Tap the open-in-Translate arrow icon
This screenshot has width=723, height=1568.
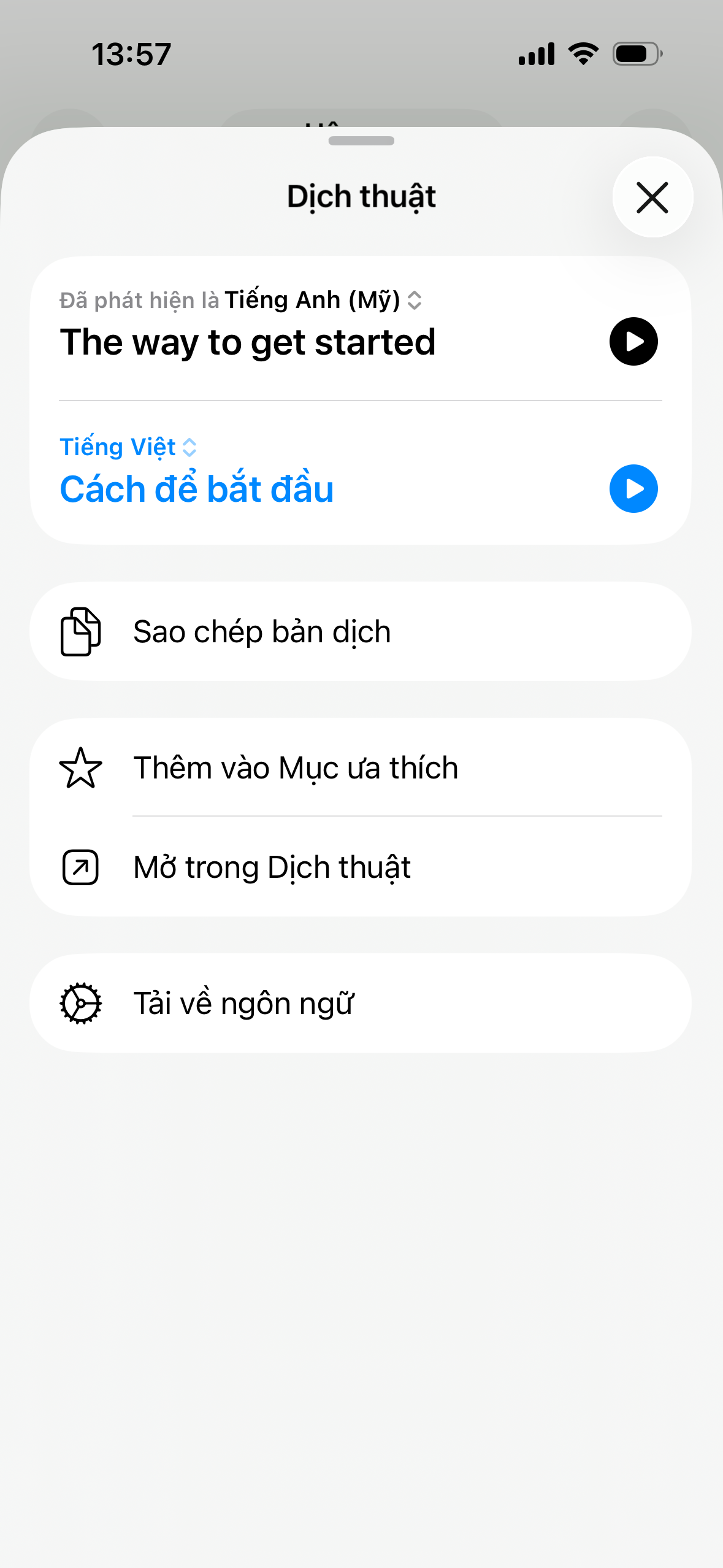click(x=80, y=867)
